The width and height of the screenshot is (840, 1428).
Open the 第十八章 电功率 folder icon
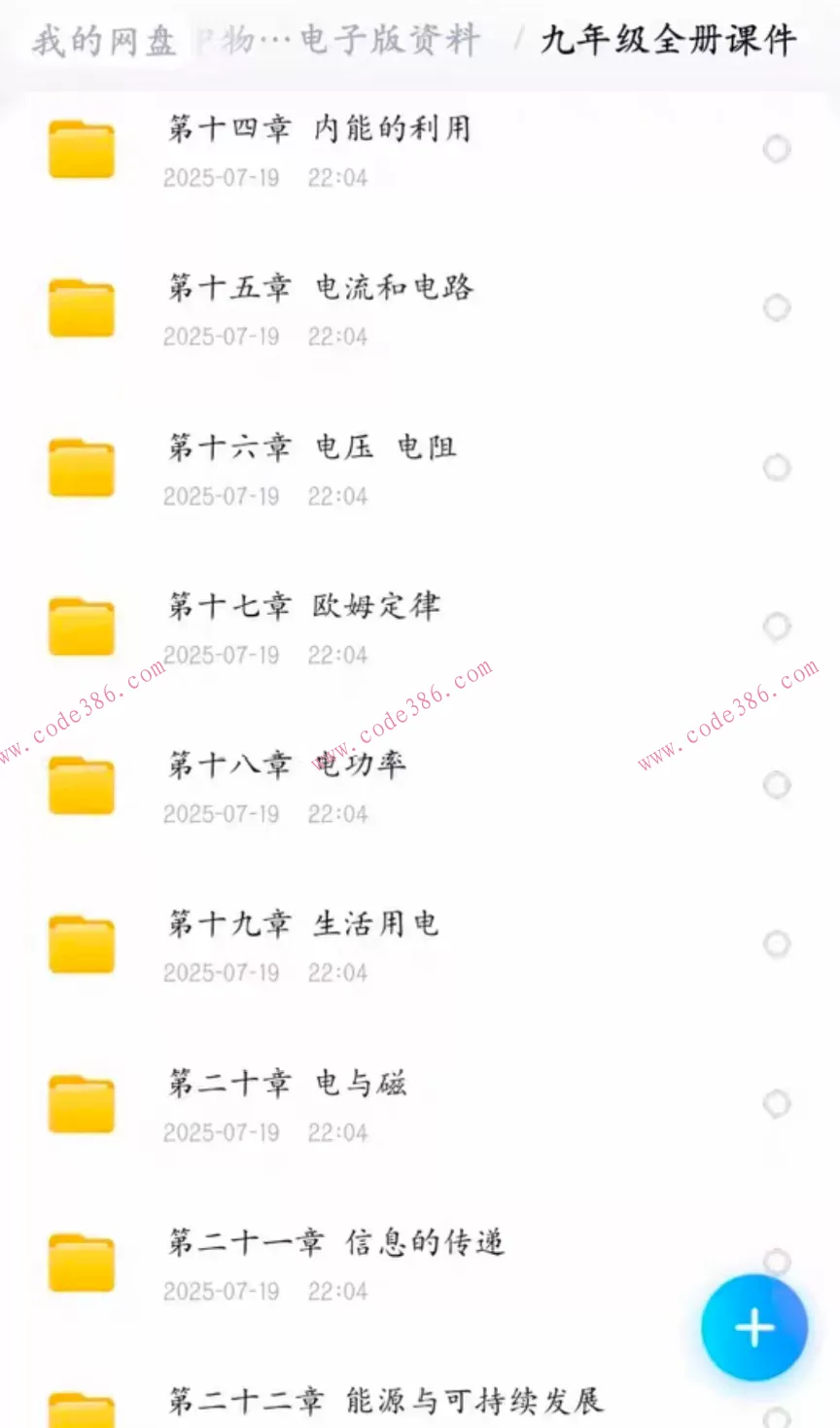(x=82, y=786)
